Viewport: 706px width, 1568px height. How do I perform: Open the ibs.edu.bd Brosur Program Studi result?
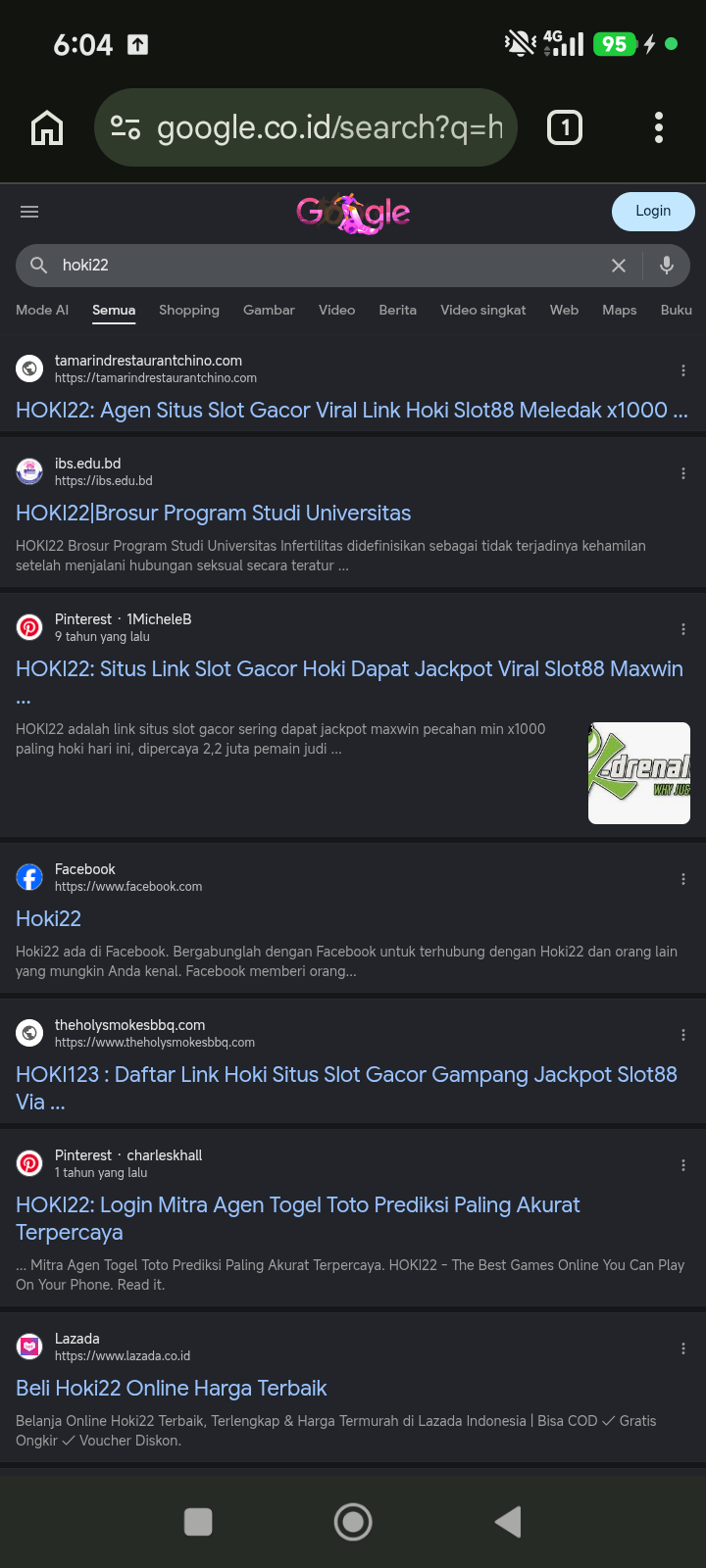(214, 514)
